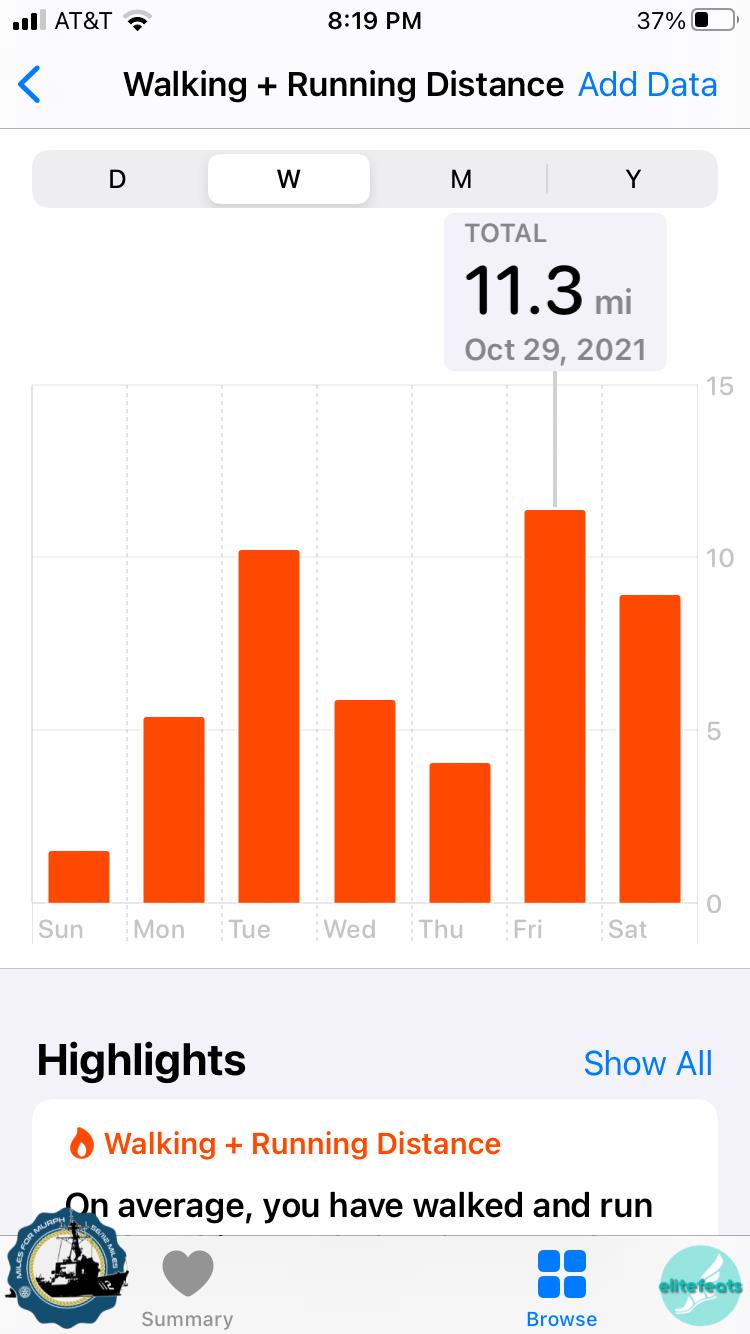This screenshot has height=1334, width=750.
Task: Show All highlights
Action: click(647, 1063)
